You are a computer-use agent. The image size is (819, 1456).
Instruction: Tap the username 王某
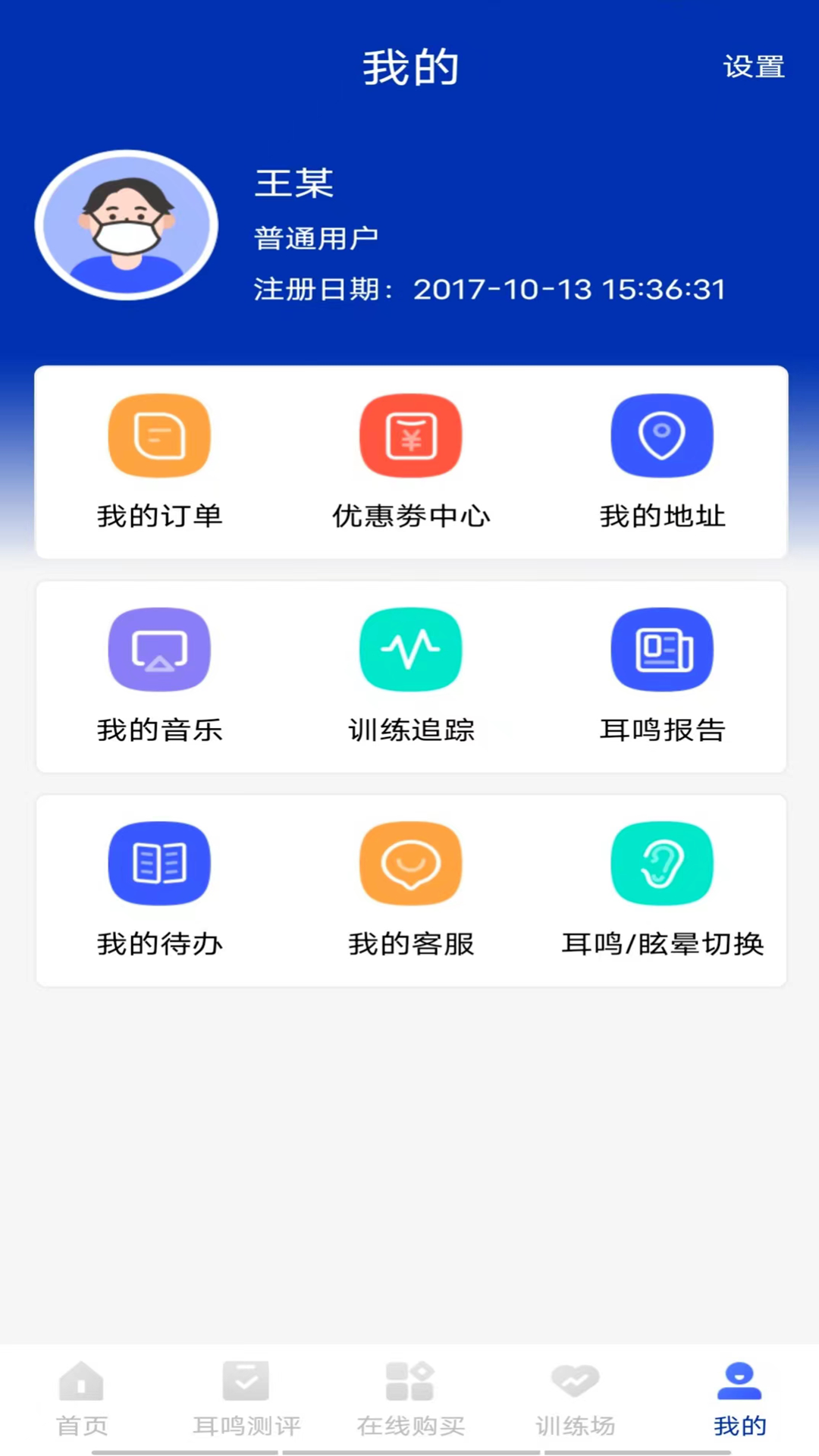(293, 184)
